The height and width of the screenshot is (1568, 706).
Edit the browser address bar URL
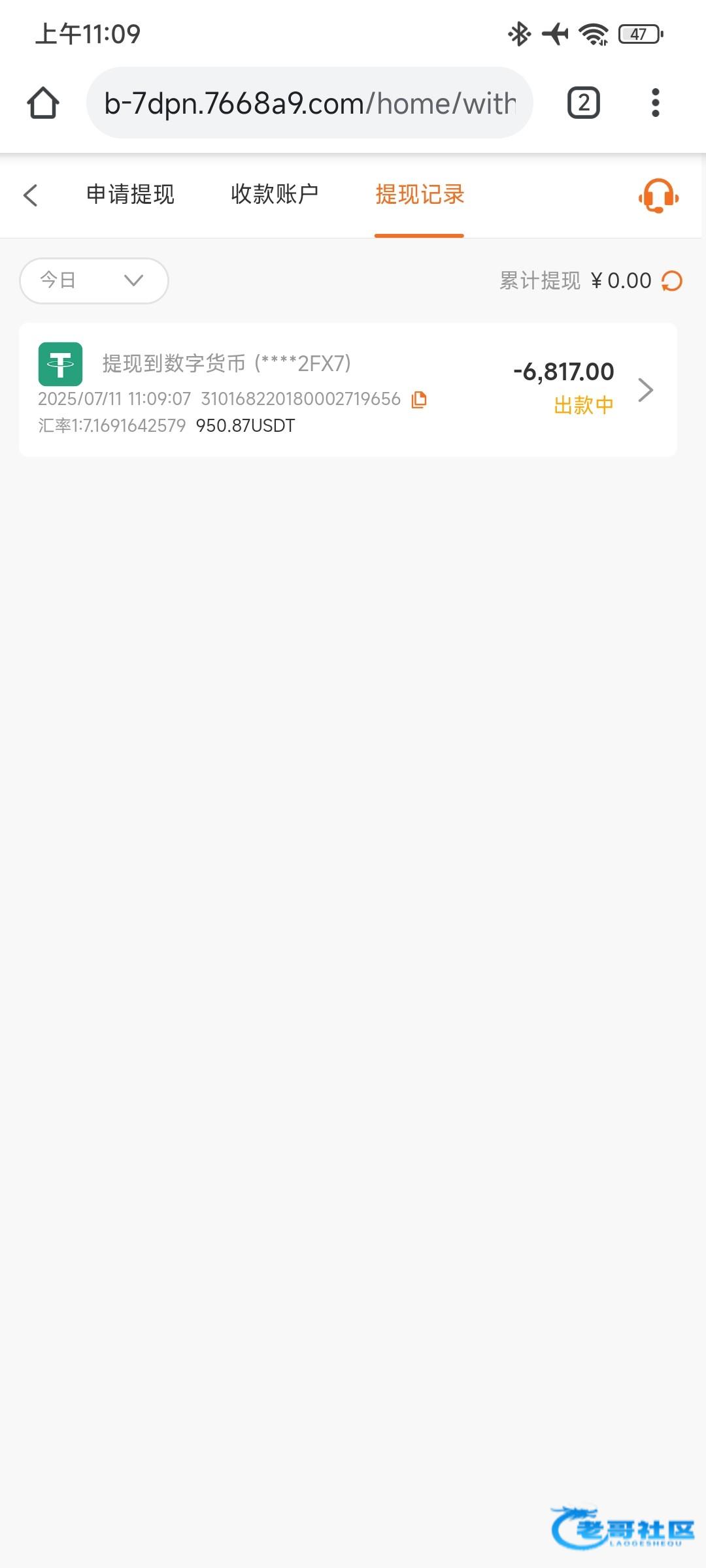310,103
